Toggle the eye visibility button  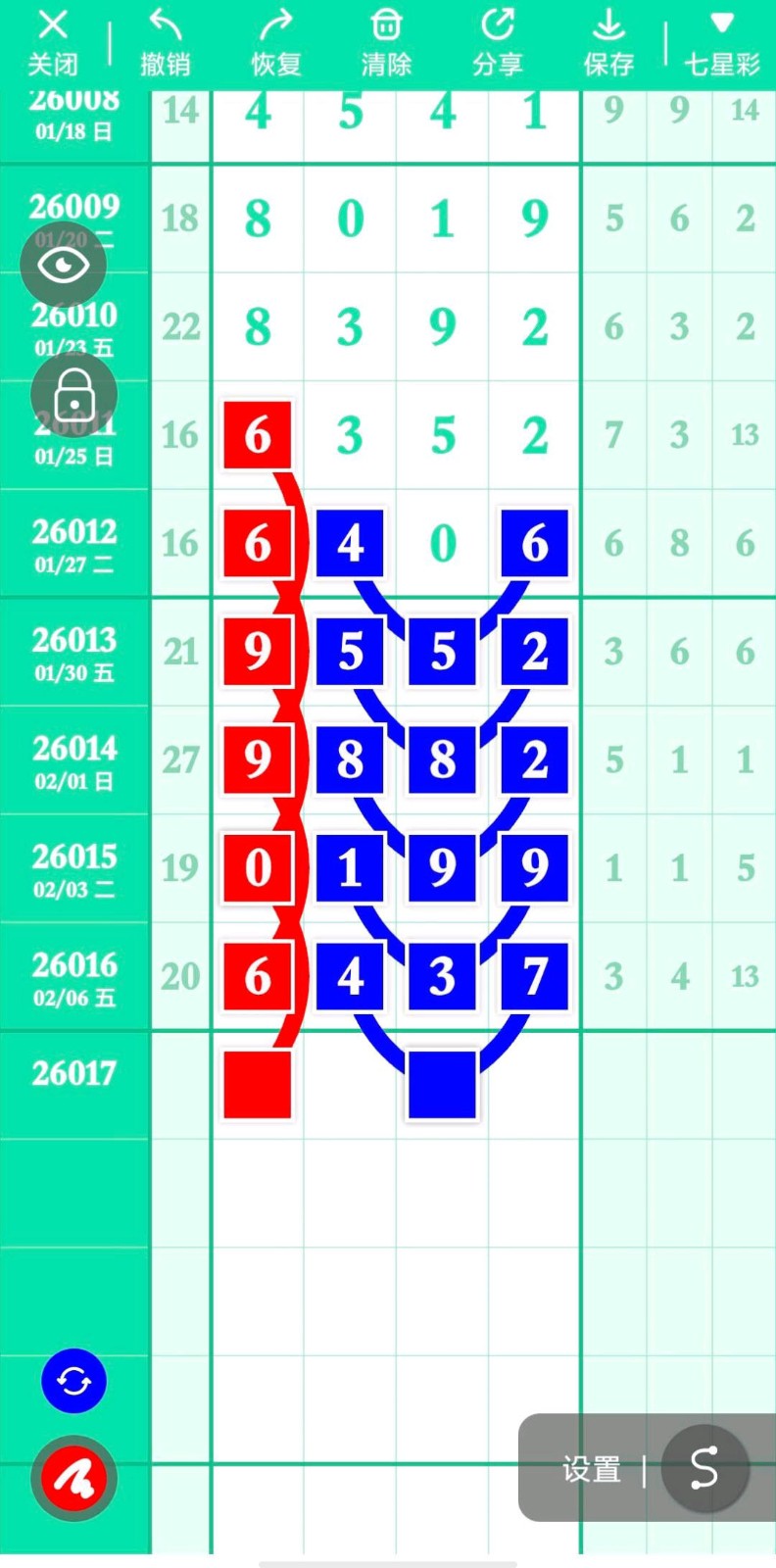64,265
